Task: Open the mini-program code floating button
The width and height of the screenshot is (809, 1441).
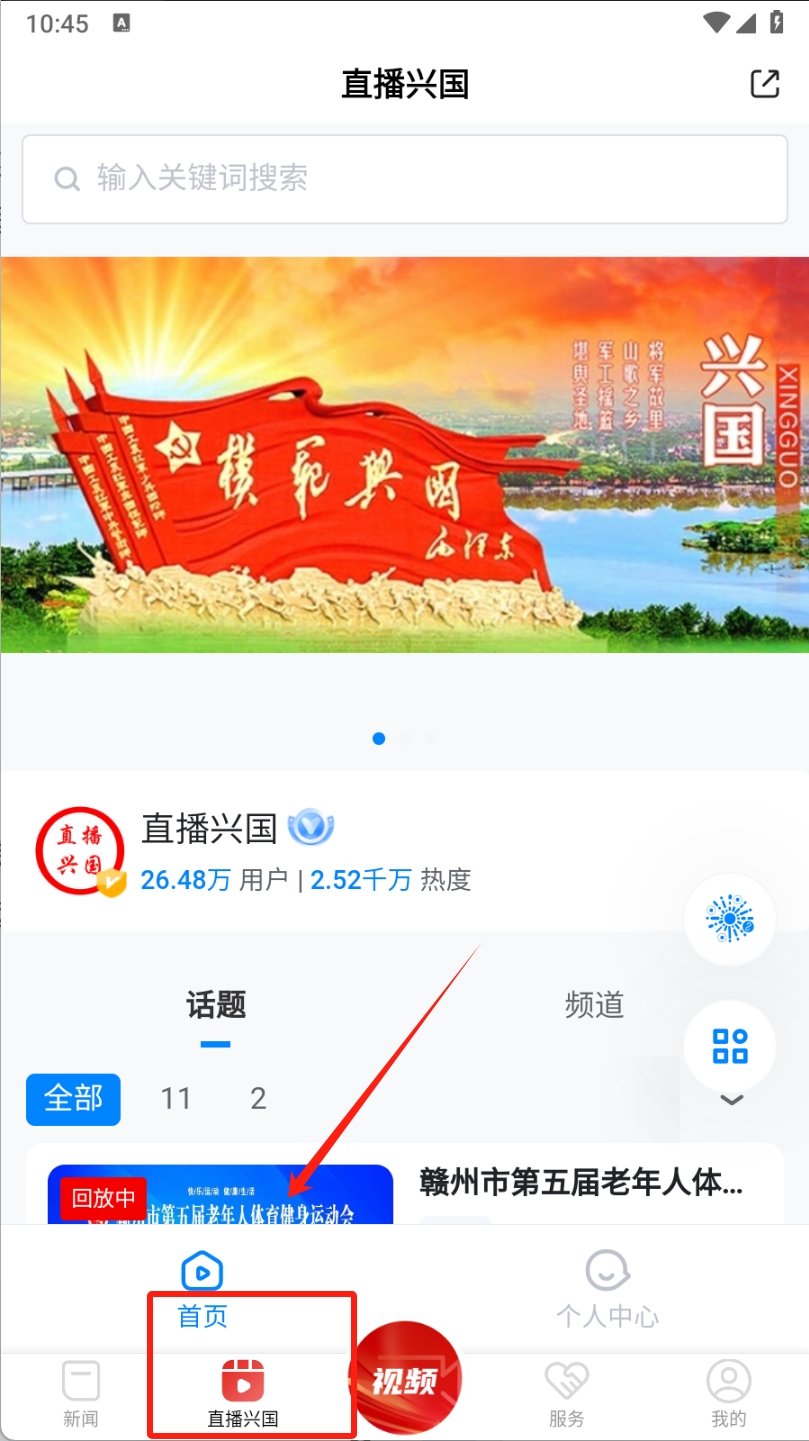Action: pyautogui.click(x=730, y=919)
